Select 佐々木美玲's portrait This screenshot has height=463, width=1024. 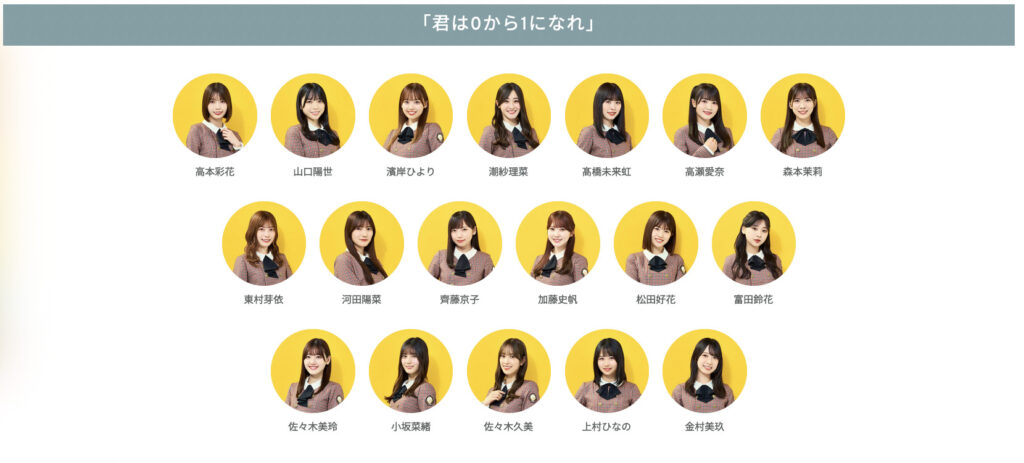pos(313,372)
